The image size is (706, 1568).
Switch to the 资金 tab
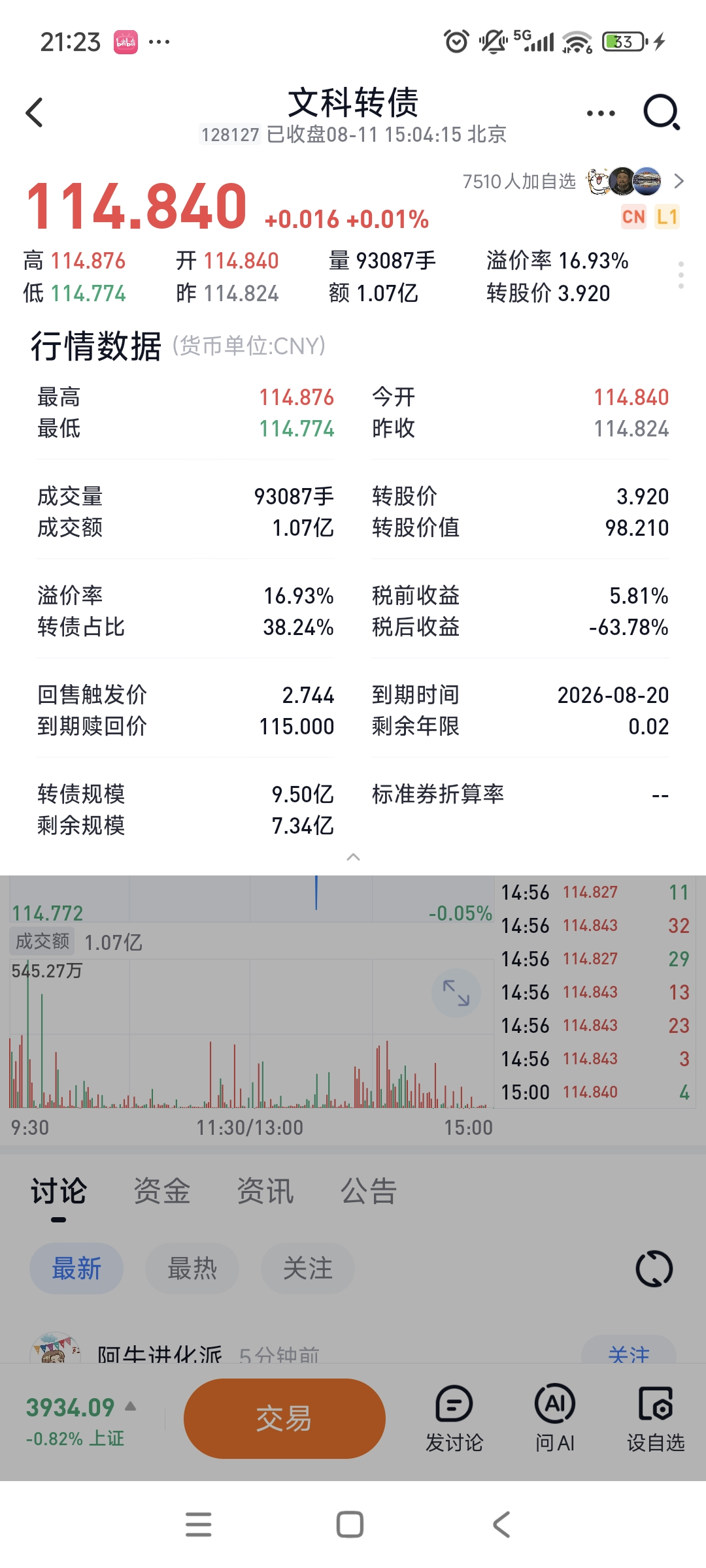[161, 1191]
